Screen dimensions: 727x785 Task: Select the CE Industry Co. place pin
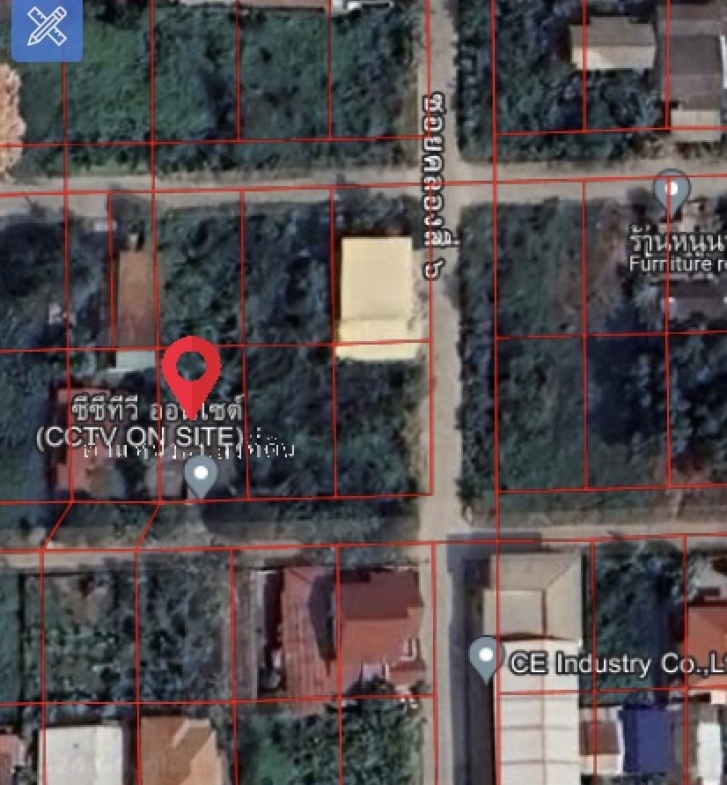[486, 658]
